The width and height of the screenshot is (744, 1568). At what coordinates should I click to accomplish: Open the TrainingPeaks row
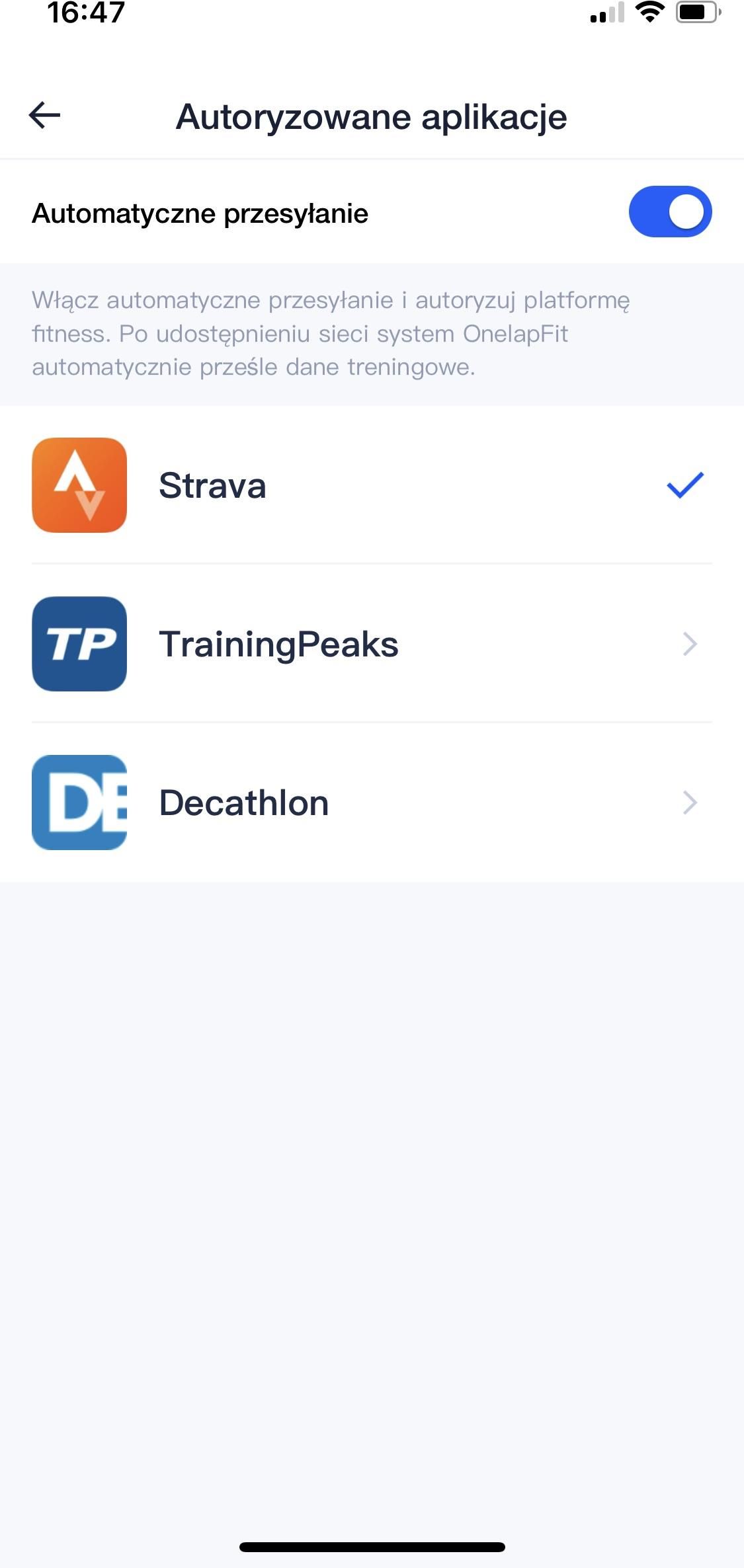(372, 644)
